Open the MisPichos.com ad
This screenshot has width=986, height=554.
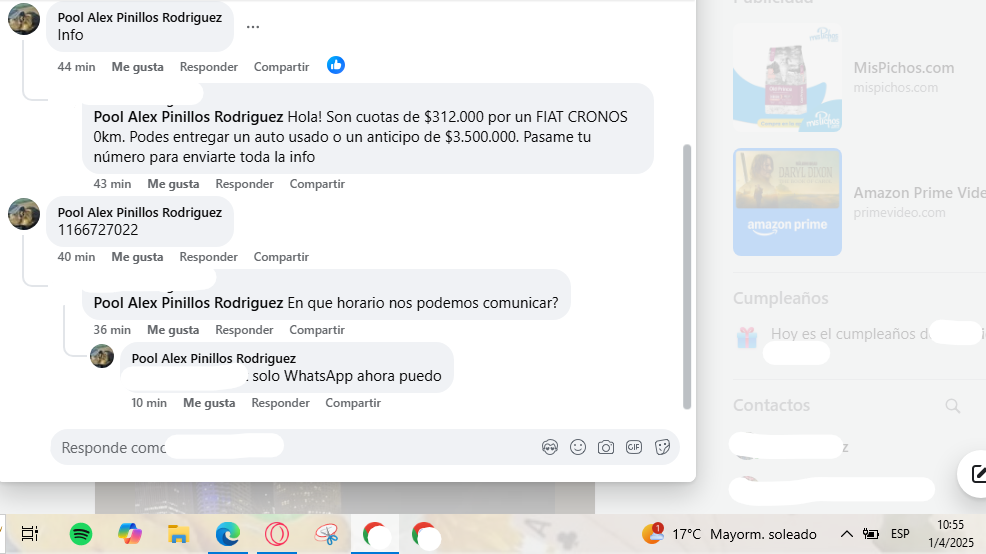(x=787, y=78)
